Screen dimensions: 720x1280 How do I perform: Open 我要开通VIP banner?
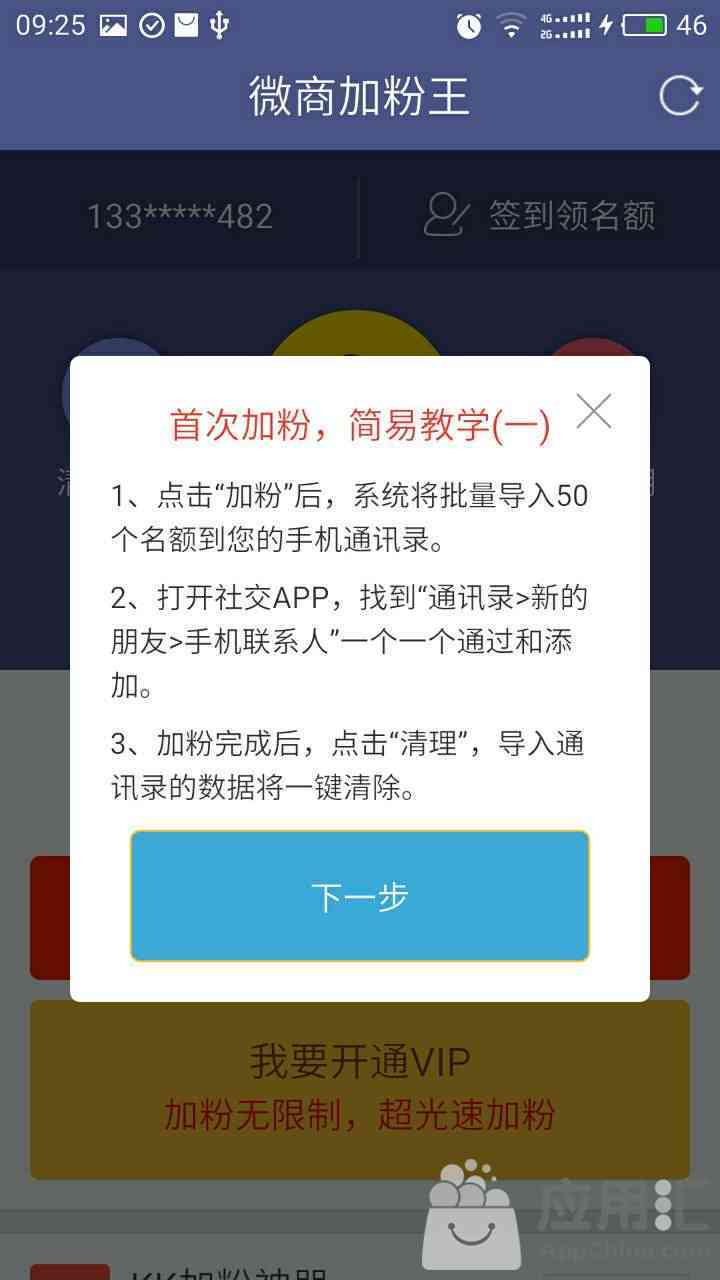click(359, 1088)
